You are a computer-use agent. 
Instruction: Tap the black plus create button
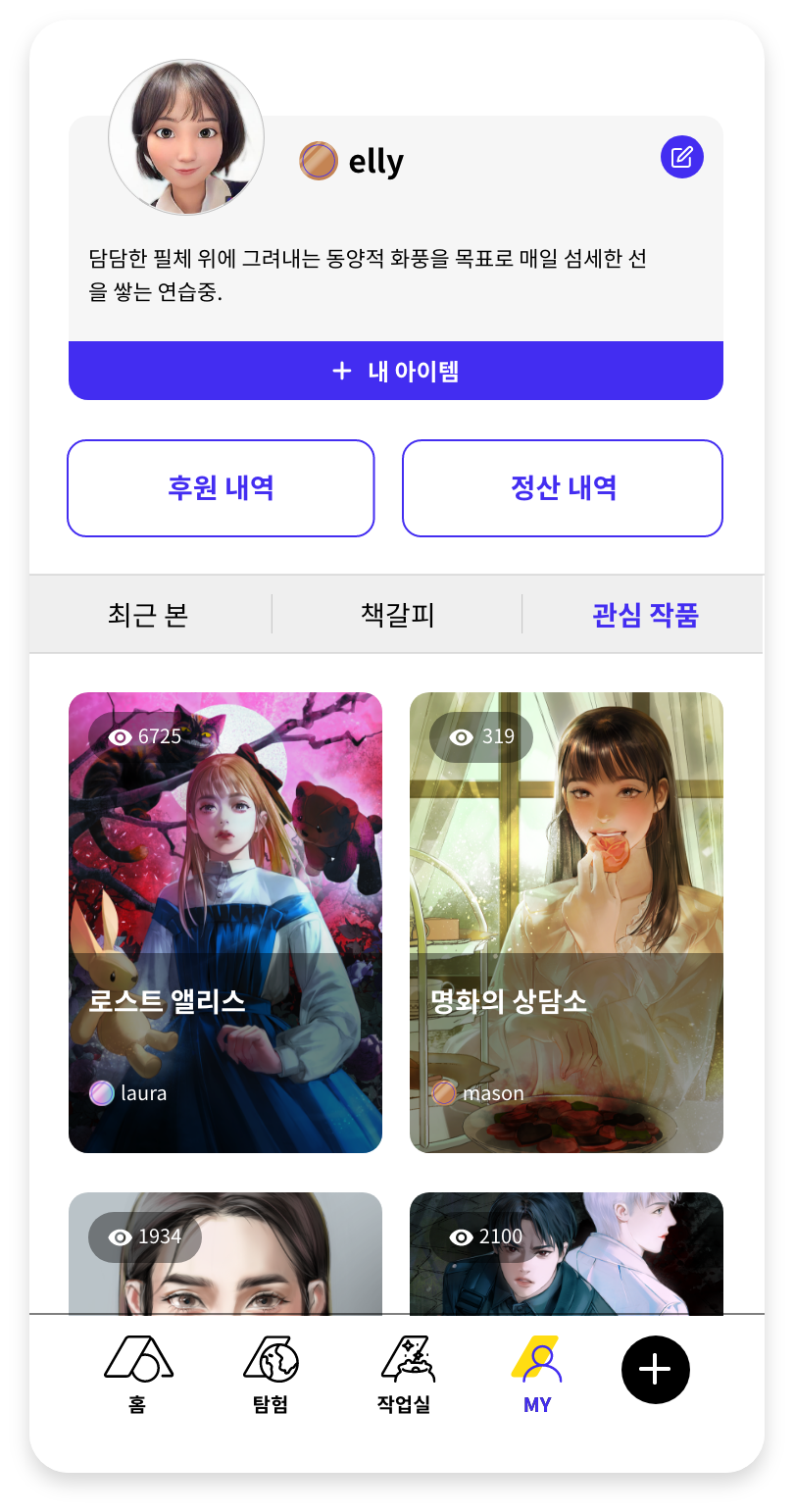click(656, 1370)
